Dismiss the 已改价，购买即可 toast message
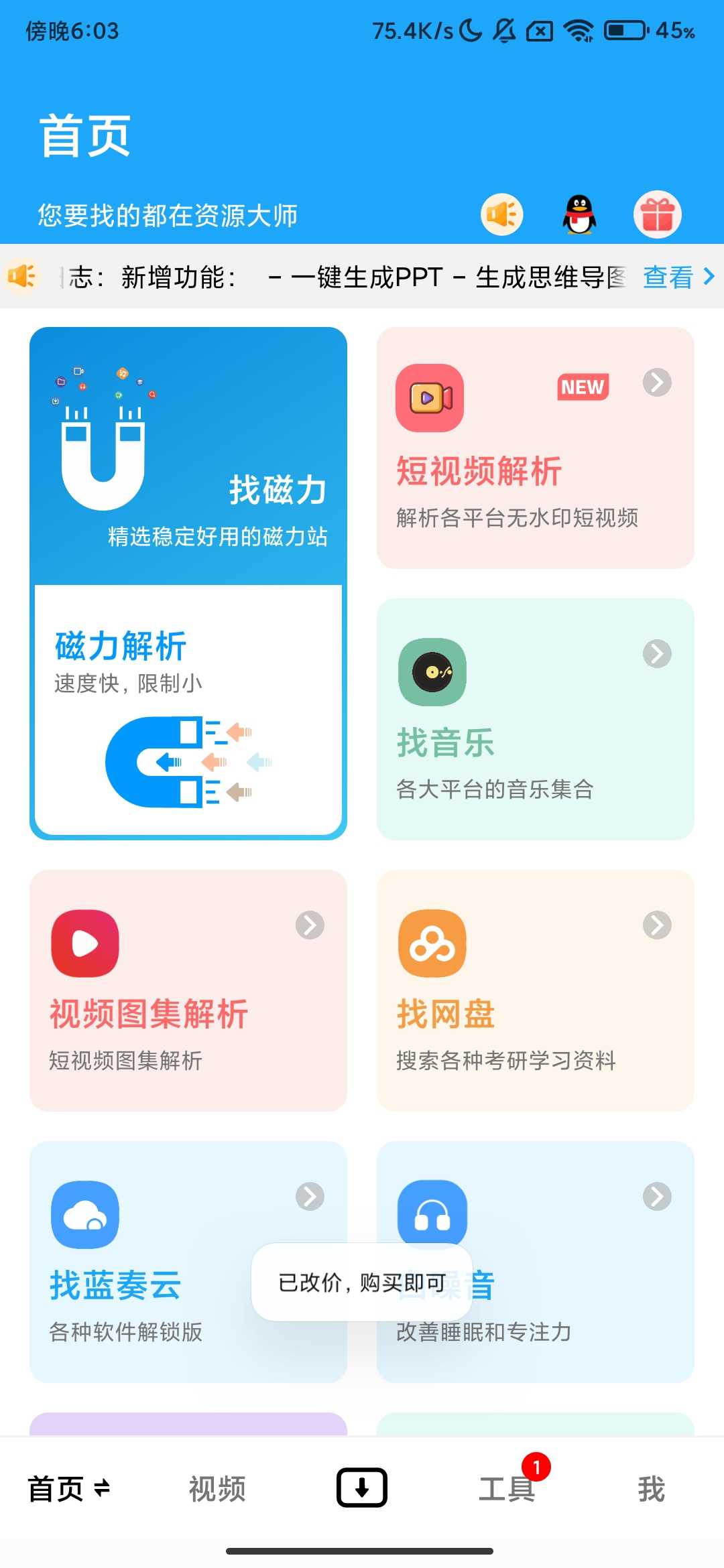Viewport: 724px width, 1568px height. (362, 1282)
